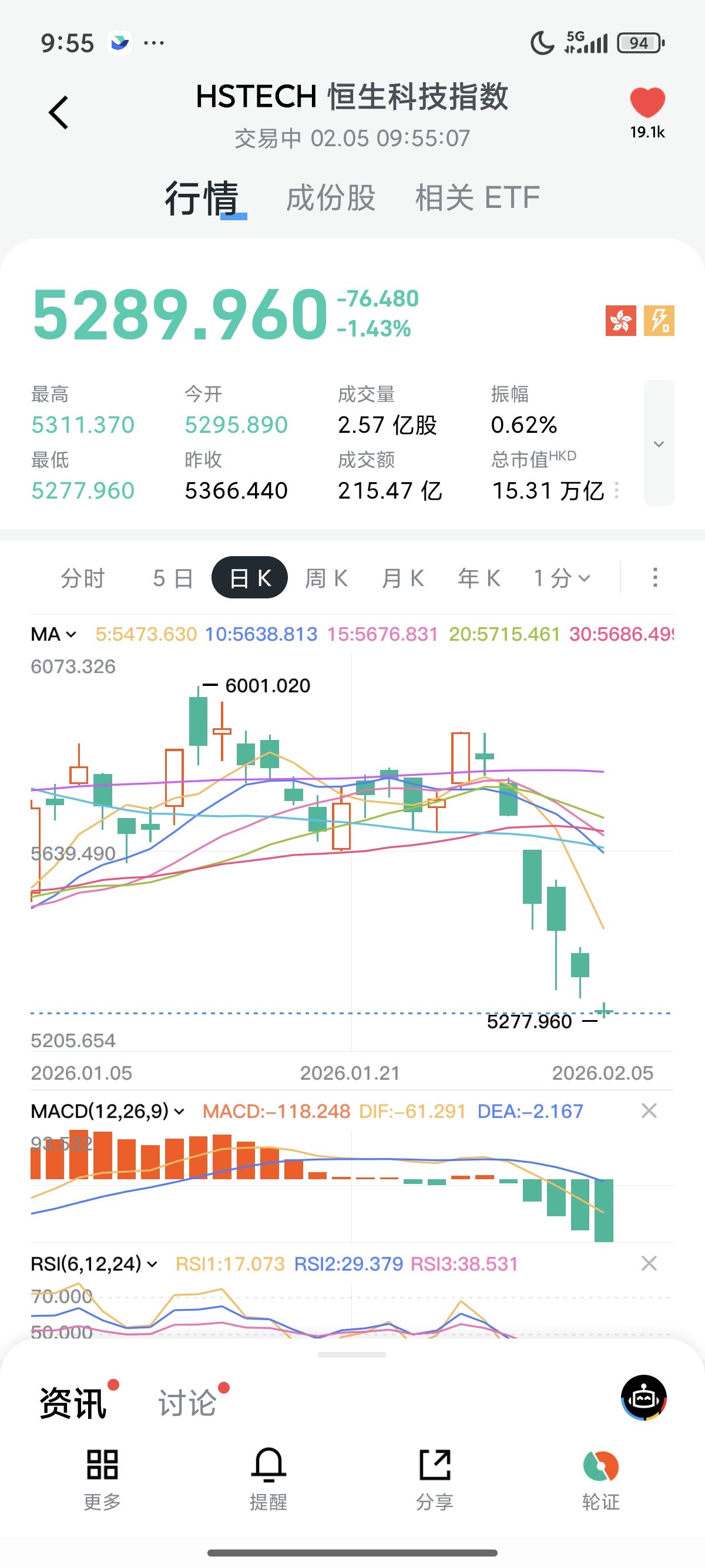Change the MA indicator dropdown
This screenshot has width=705, height=1568.
(x=54, y=634)
